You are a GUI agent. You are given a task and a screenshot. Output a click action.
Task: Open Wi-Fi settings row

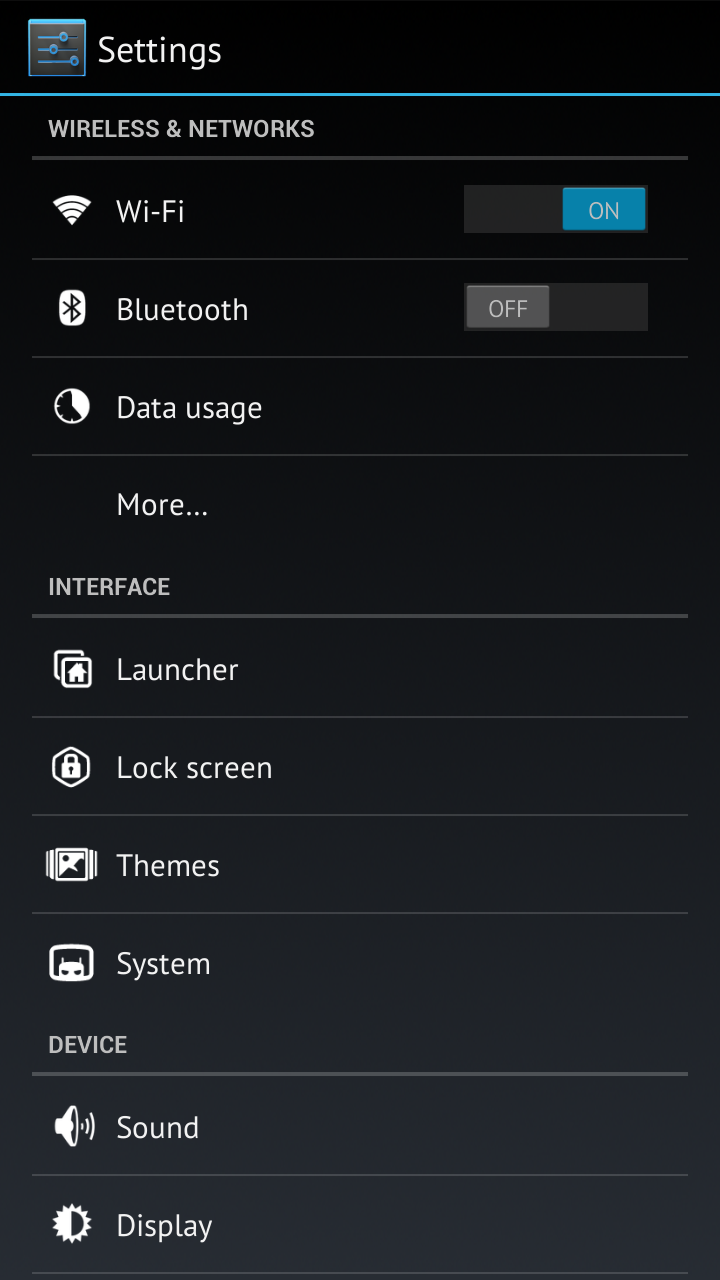click(360, 210)
